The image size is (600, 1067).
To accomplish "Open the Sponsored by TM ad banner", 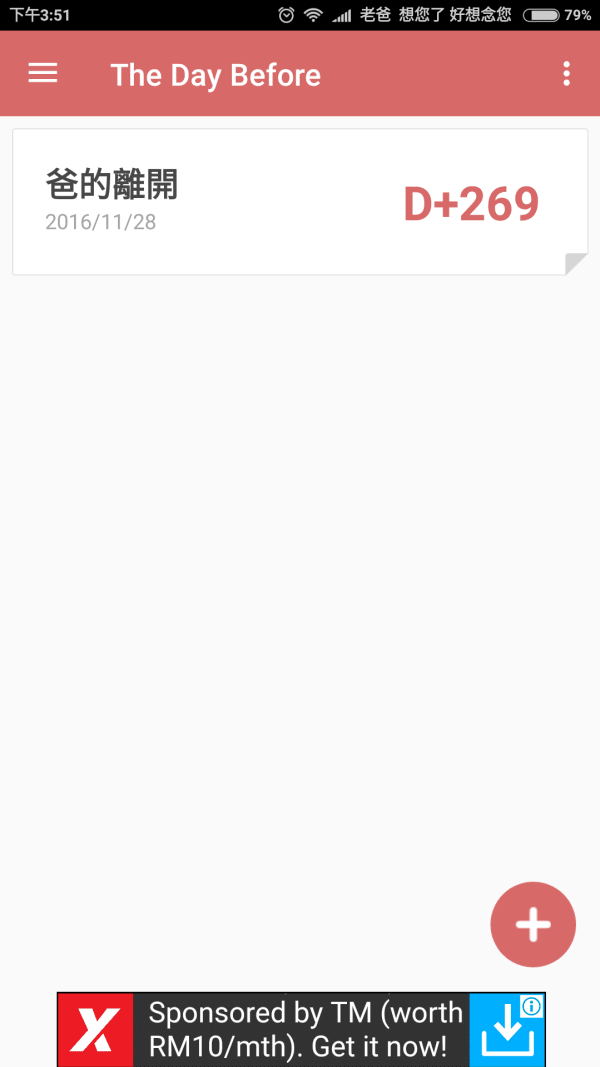I will click(300, 1029).
